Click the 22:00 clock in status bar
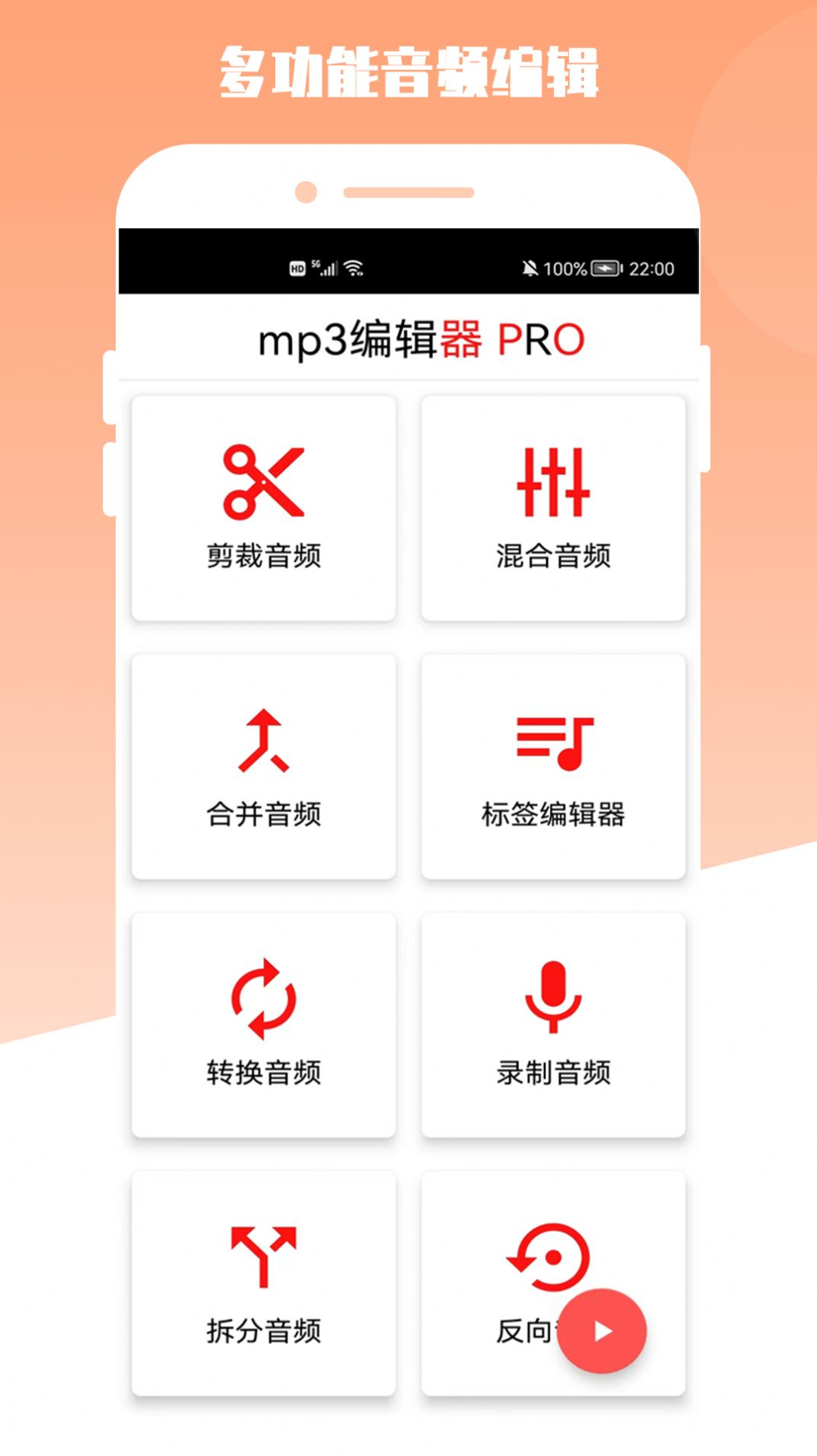The width and height of the screenshot is (817, 1456). (652, 267)
